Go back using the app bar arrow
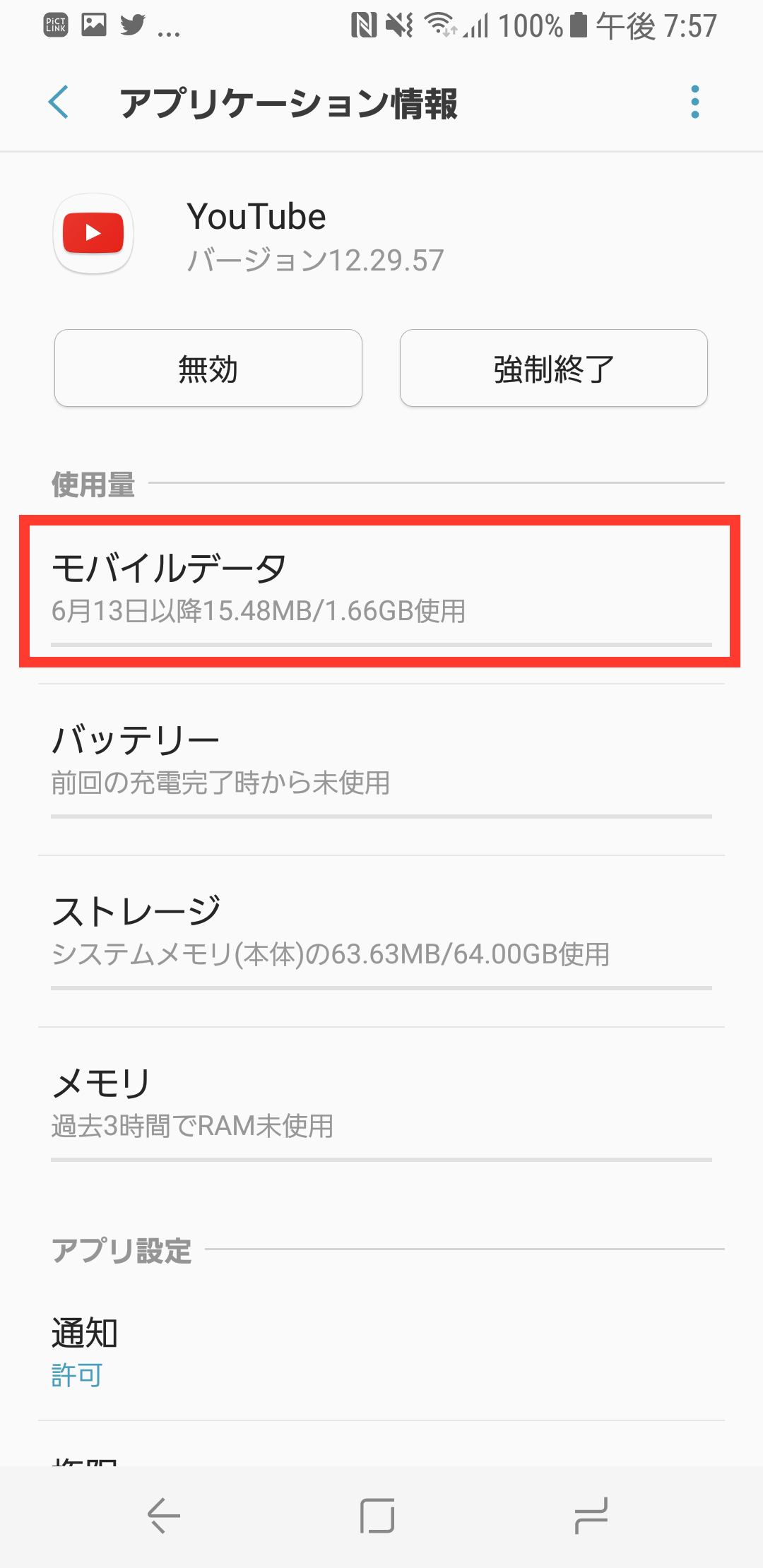763x1568 pixels. [59, 102]
